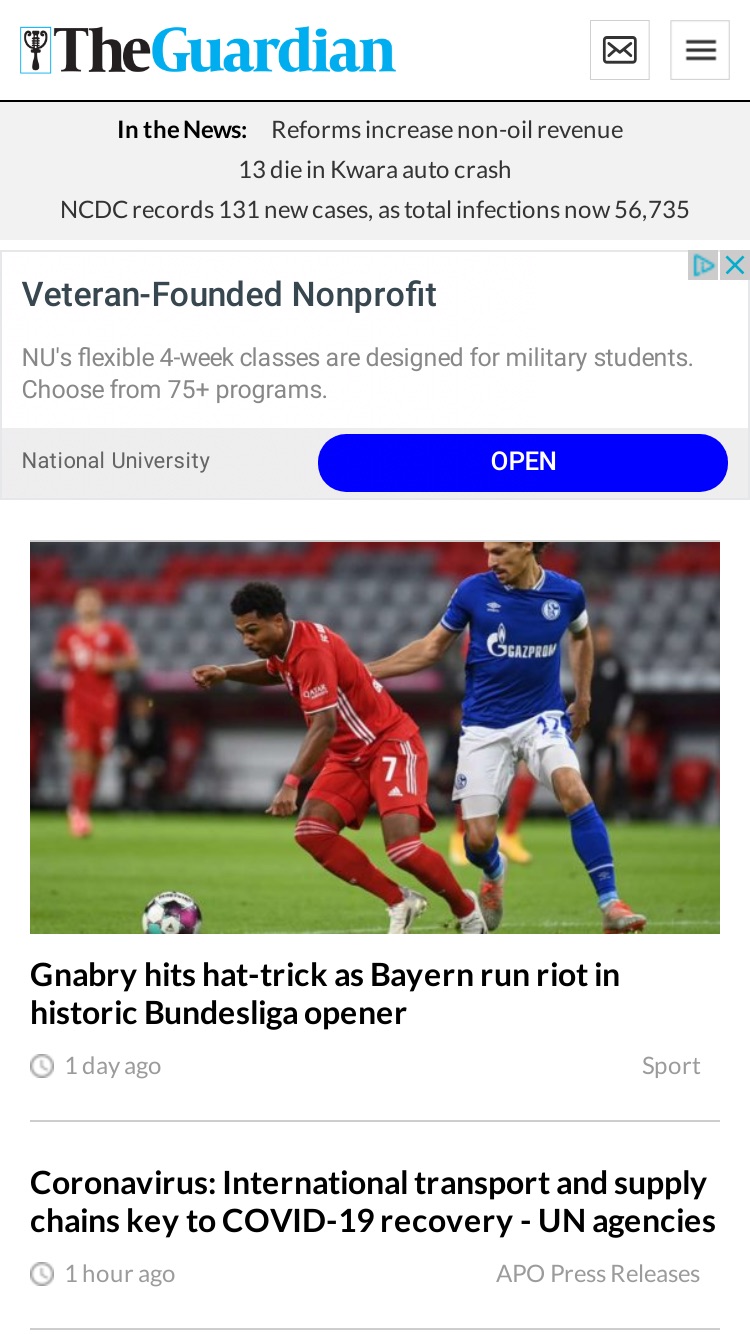The image size is (750, 1334).
Task: Read the Coronavirus international transport article
Action: point(373,1202)
